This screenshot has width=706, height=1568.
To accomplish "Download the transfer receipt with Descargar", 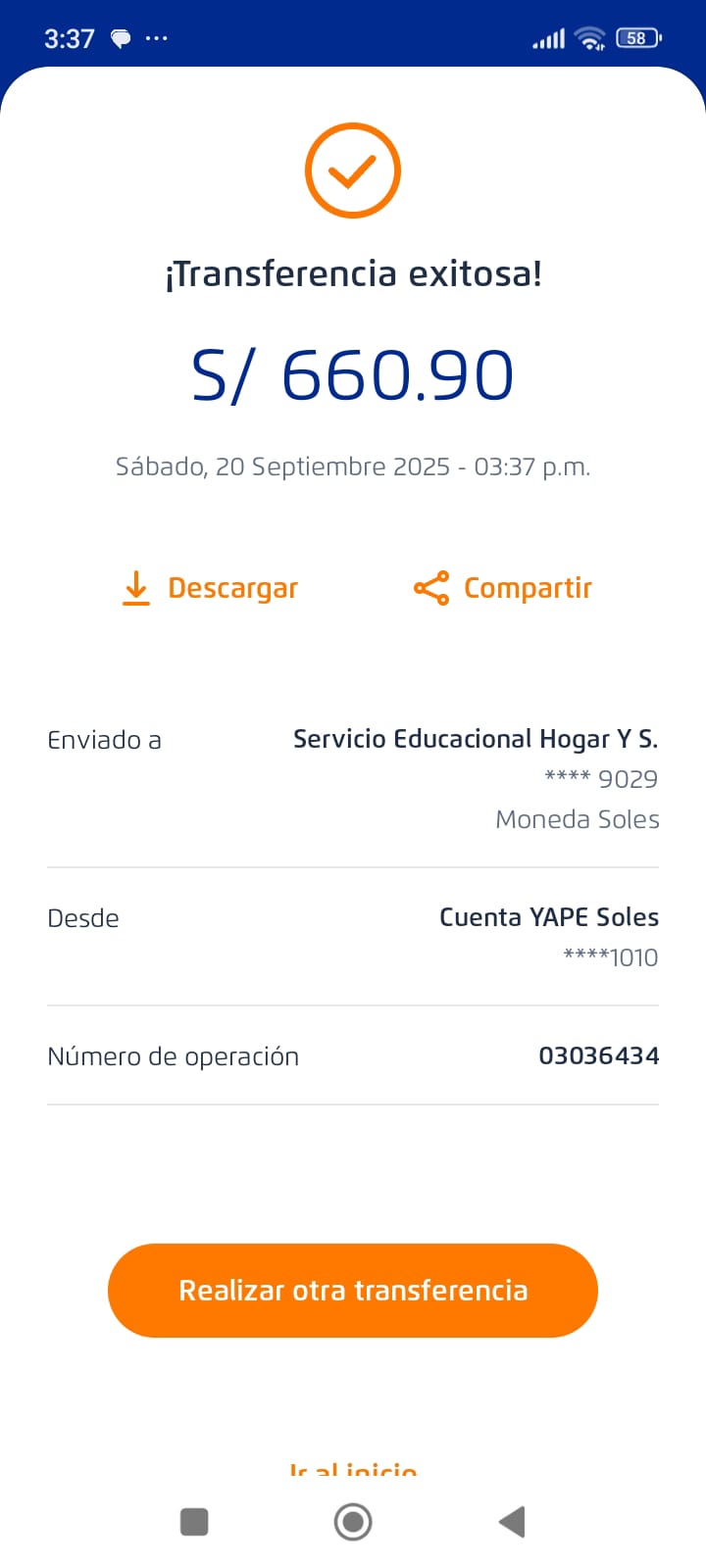I will [211, 588].
